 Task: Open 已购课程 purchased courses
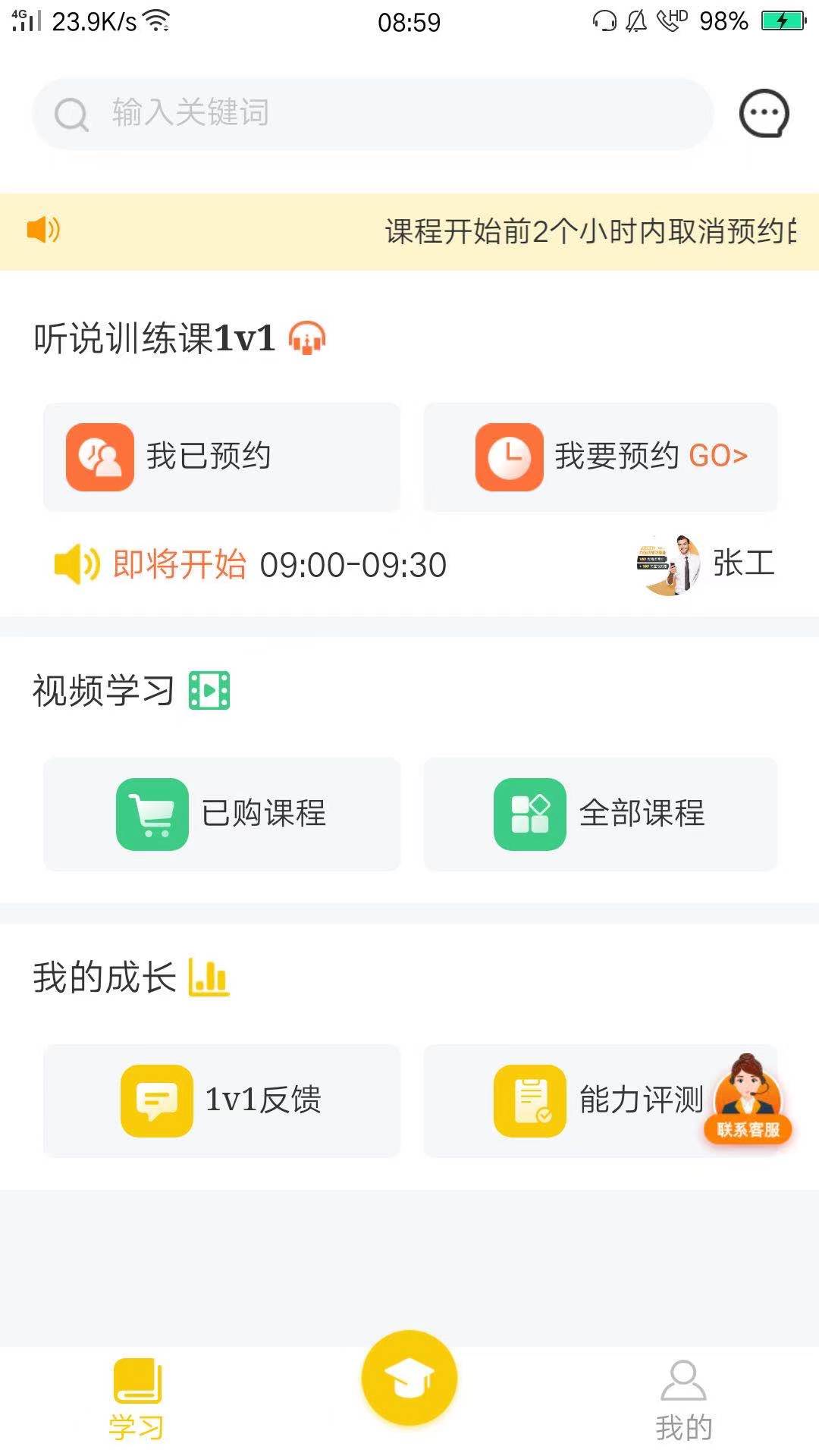(221, 814)
